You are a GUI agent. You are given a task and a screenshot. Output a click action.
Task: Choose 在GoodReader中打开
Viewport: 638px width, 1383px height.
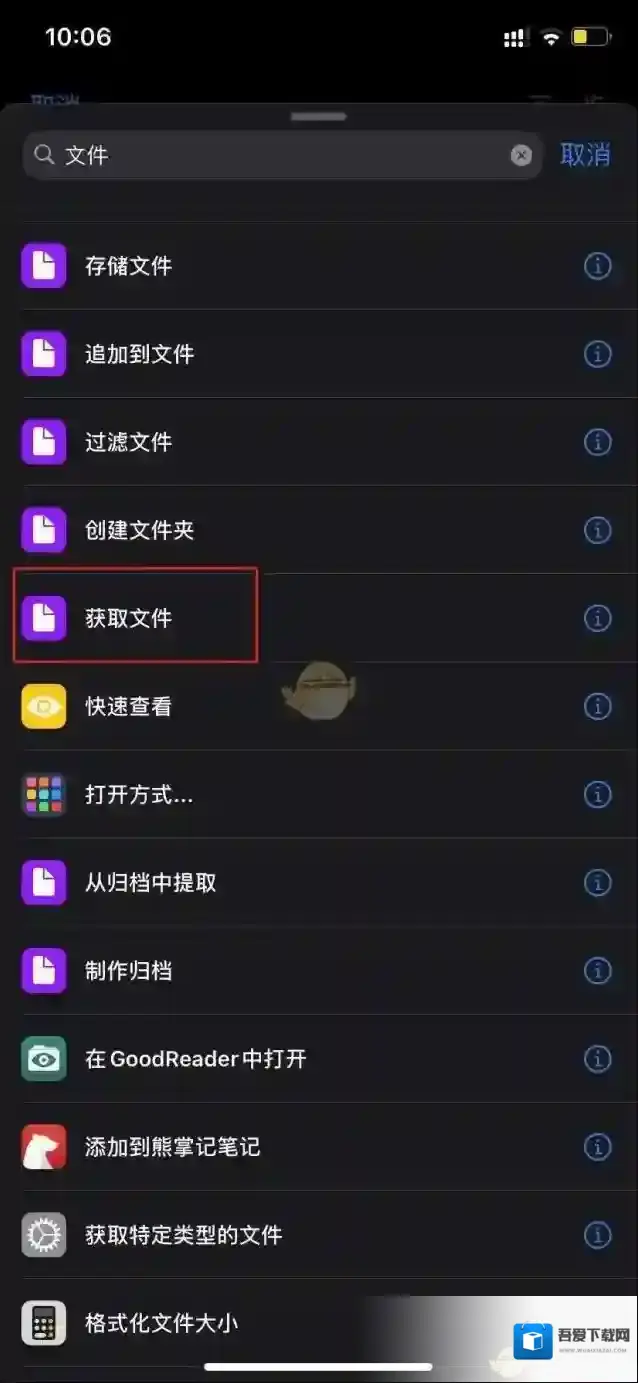[195, 1059]
